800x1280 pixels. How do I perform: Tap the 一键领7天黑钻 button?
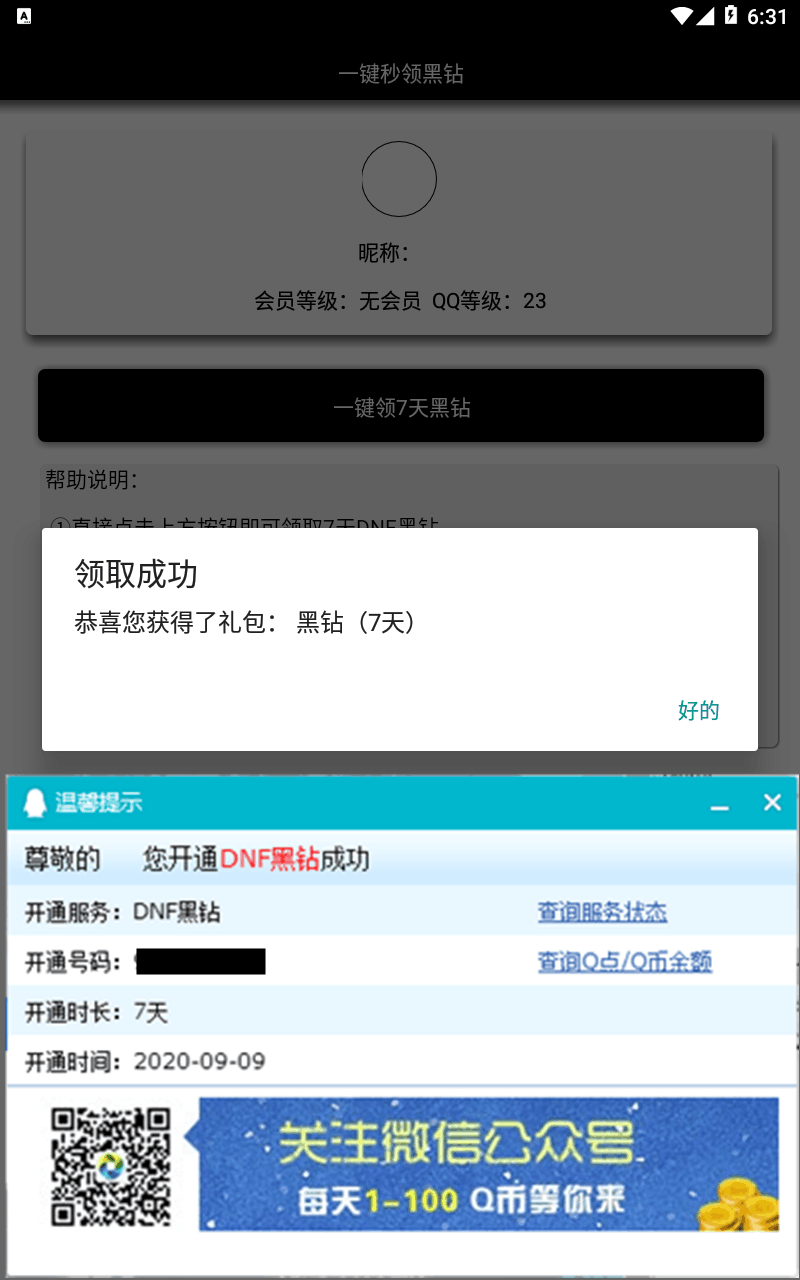pyautogui.click(x=401, y=406)
